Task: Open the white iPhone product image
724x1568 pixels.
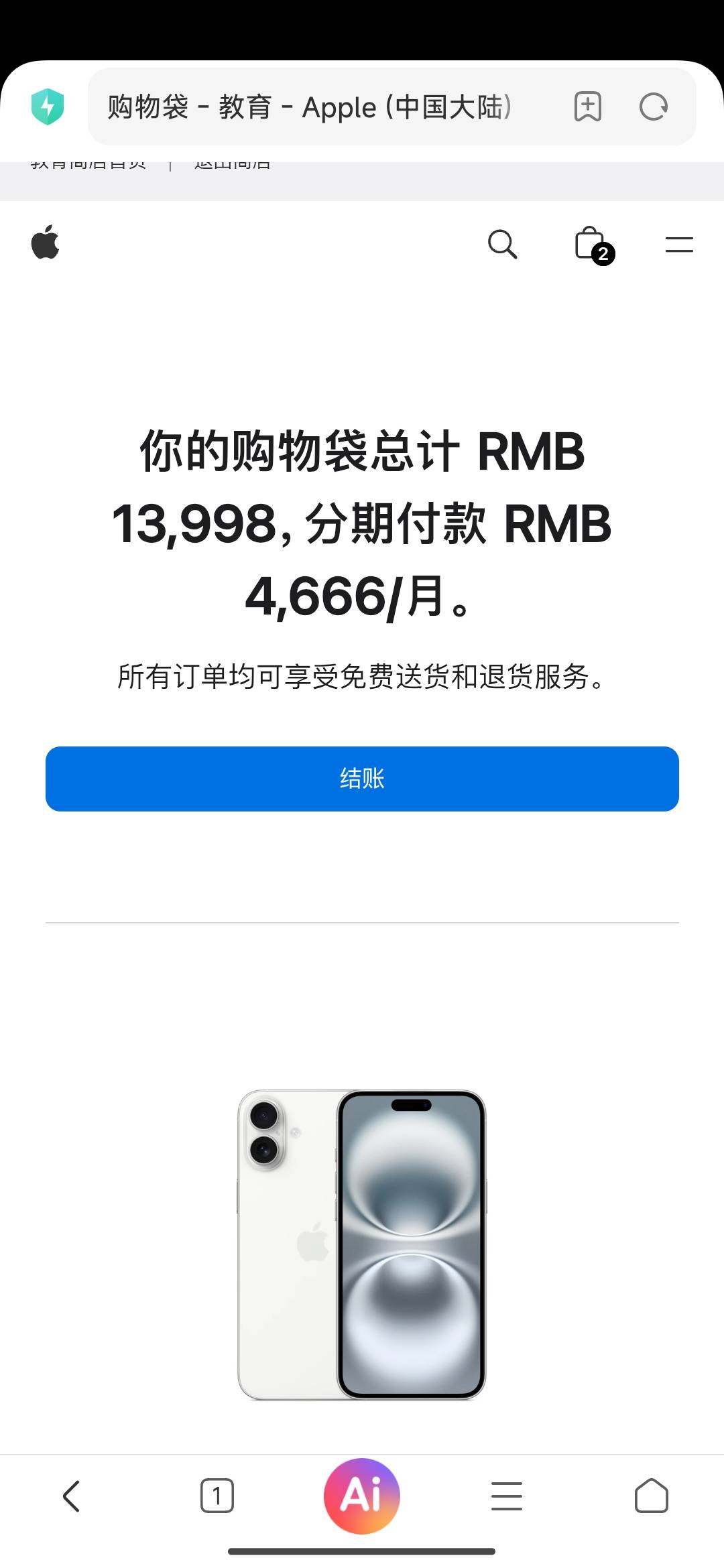Action: click(x=362, y=1245)
